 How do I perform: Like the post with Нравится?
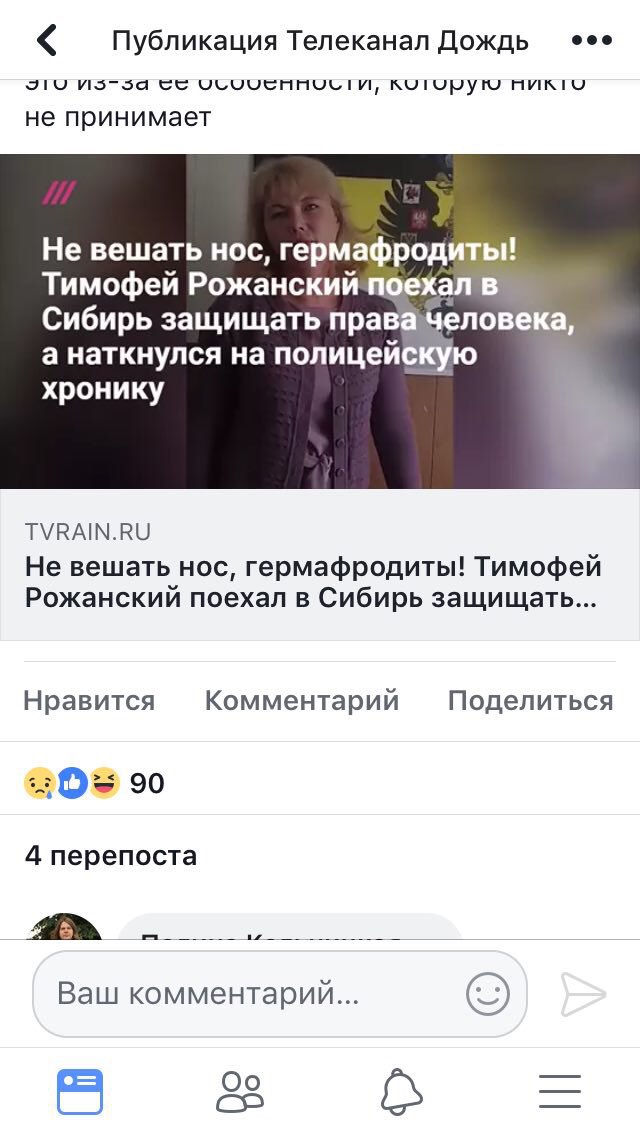[x=89, y=701]
